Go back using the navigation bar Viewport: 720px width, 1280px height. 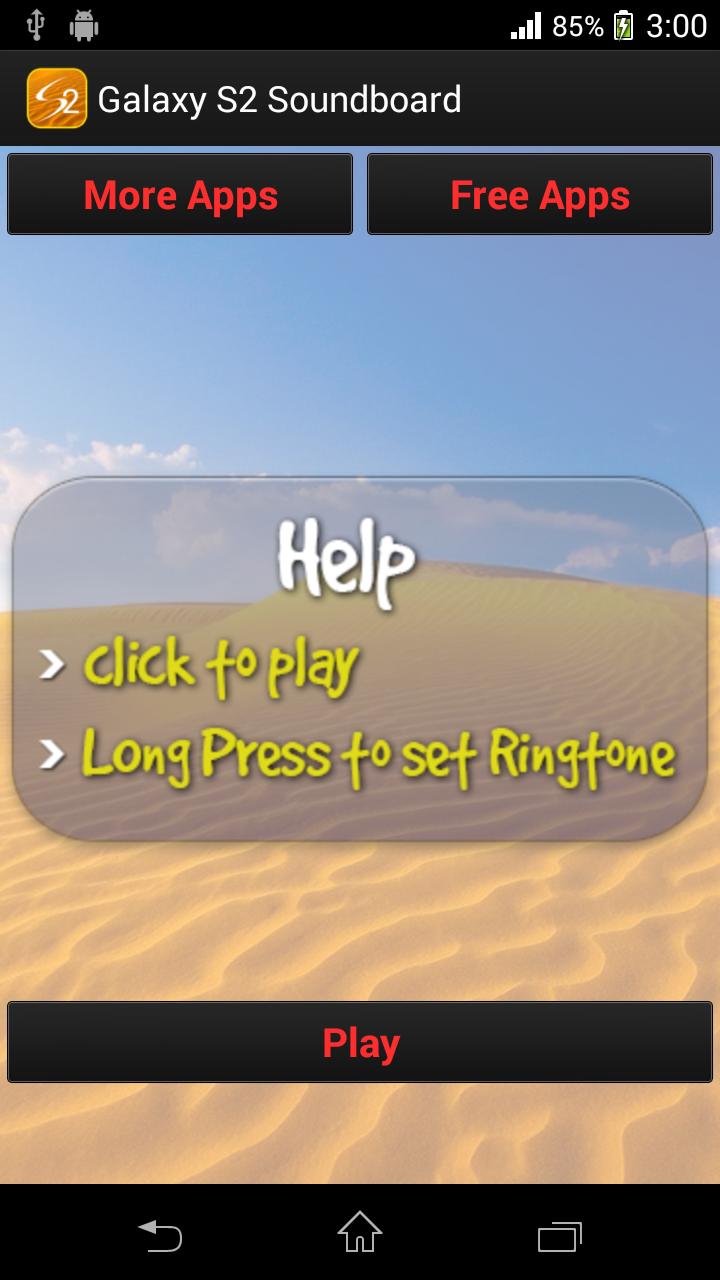pos(160,1235)
